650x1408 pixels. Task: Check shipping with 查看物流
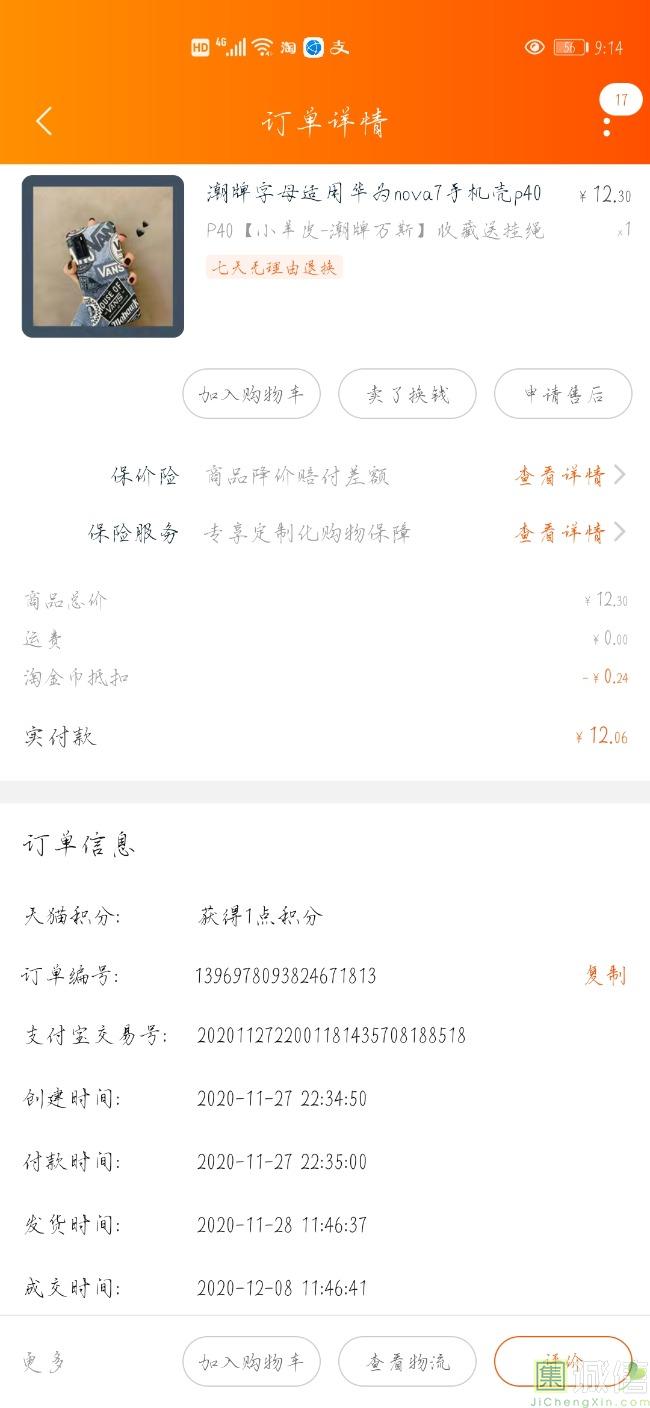pyautogui.click(x=407, y=1362)
